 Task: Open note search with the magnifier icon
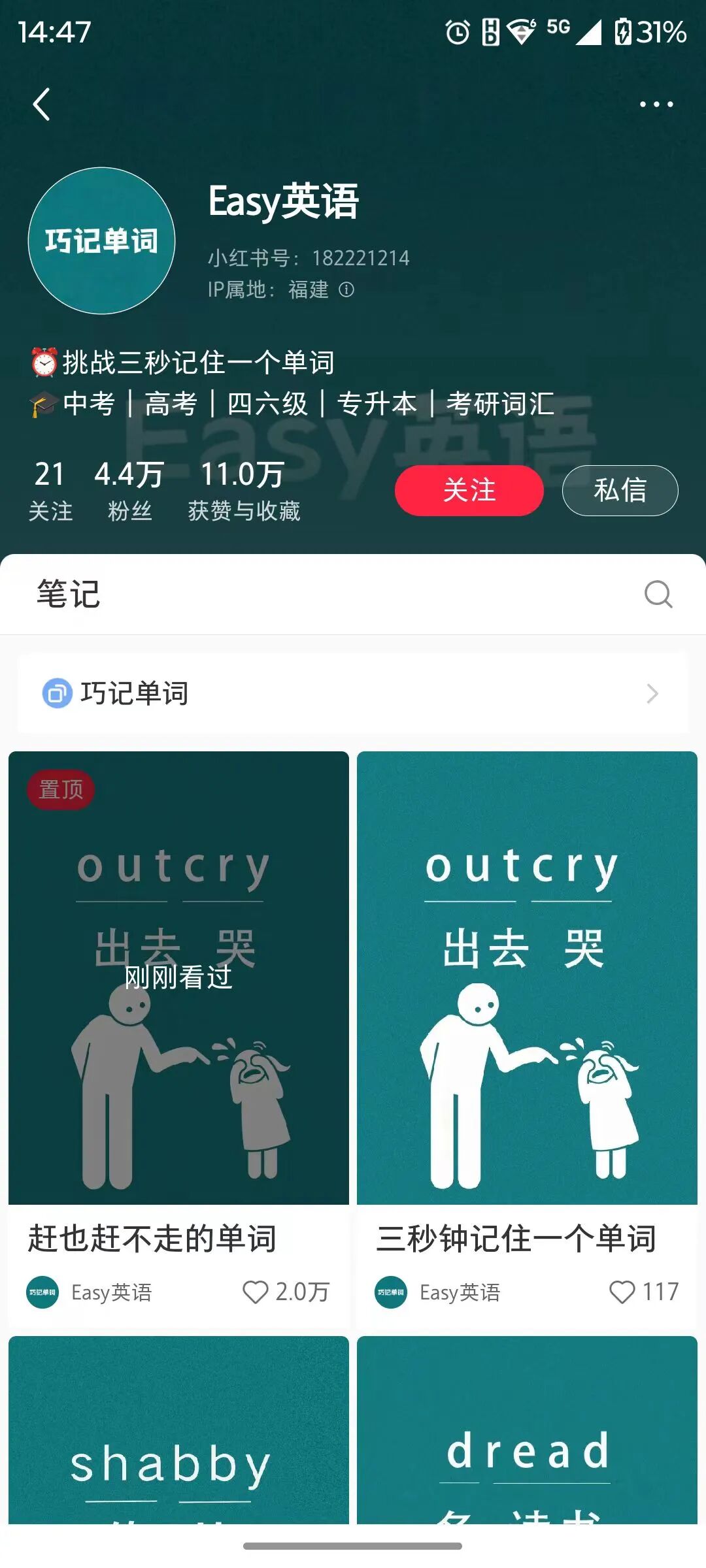(x=657, y=596)
